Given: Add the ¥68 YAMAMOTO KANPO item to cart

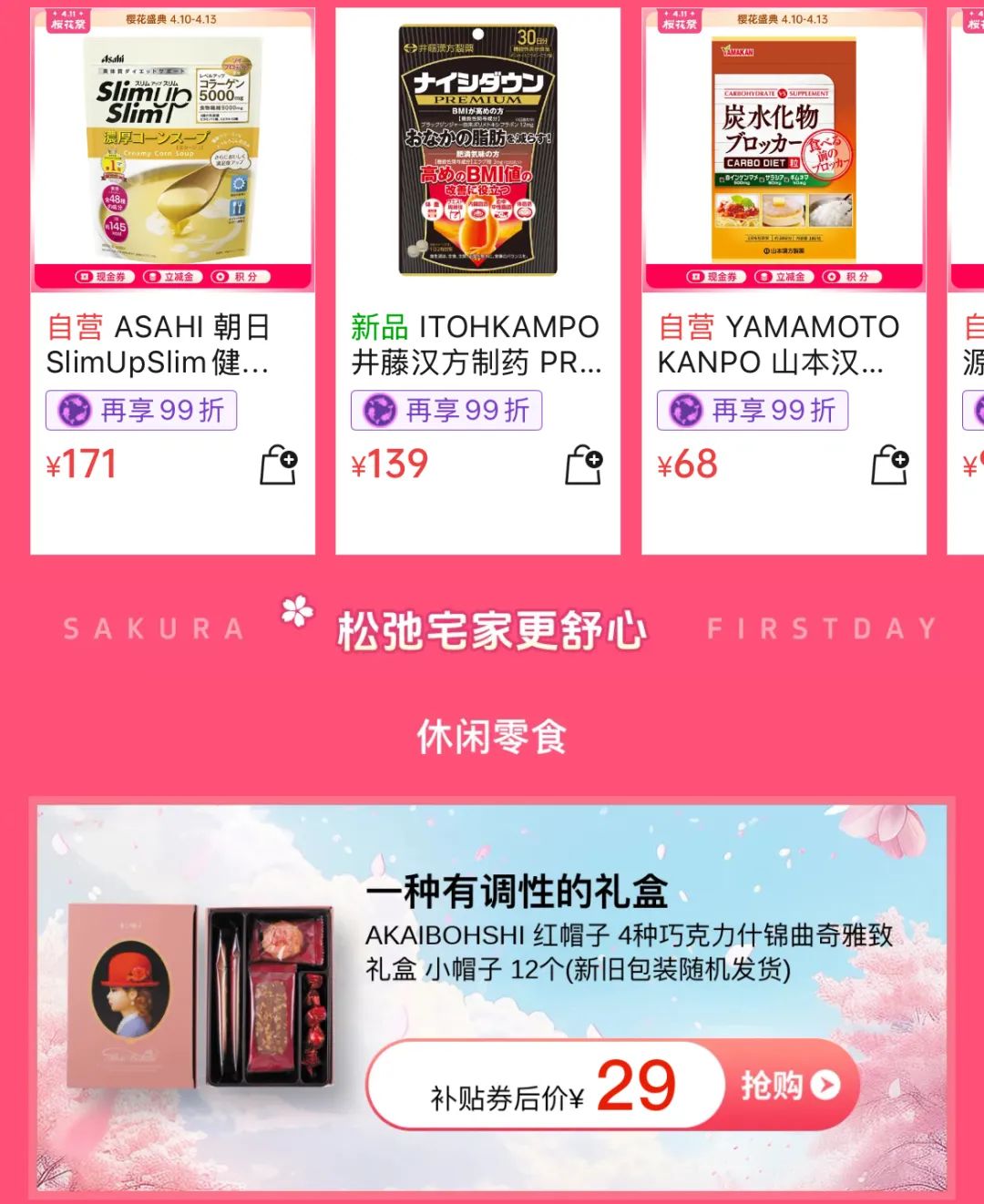Looking at the screenshot, I should (890, 464).
